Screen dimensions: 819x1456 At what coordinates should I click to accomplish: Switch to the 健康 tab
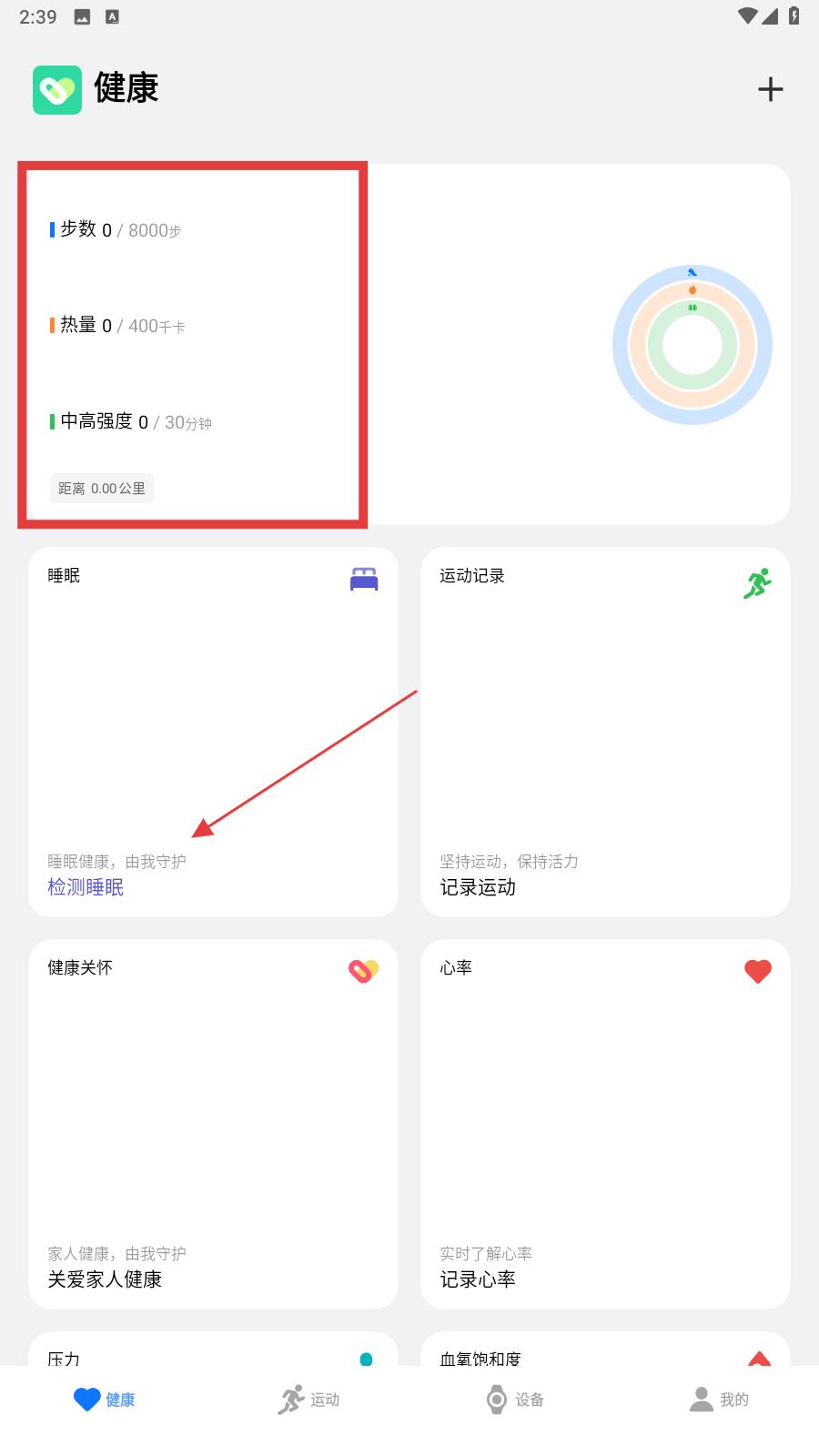click(x=104, y=1400)
